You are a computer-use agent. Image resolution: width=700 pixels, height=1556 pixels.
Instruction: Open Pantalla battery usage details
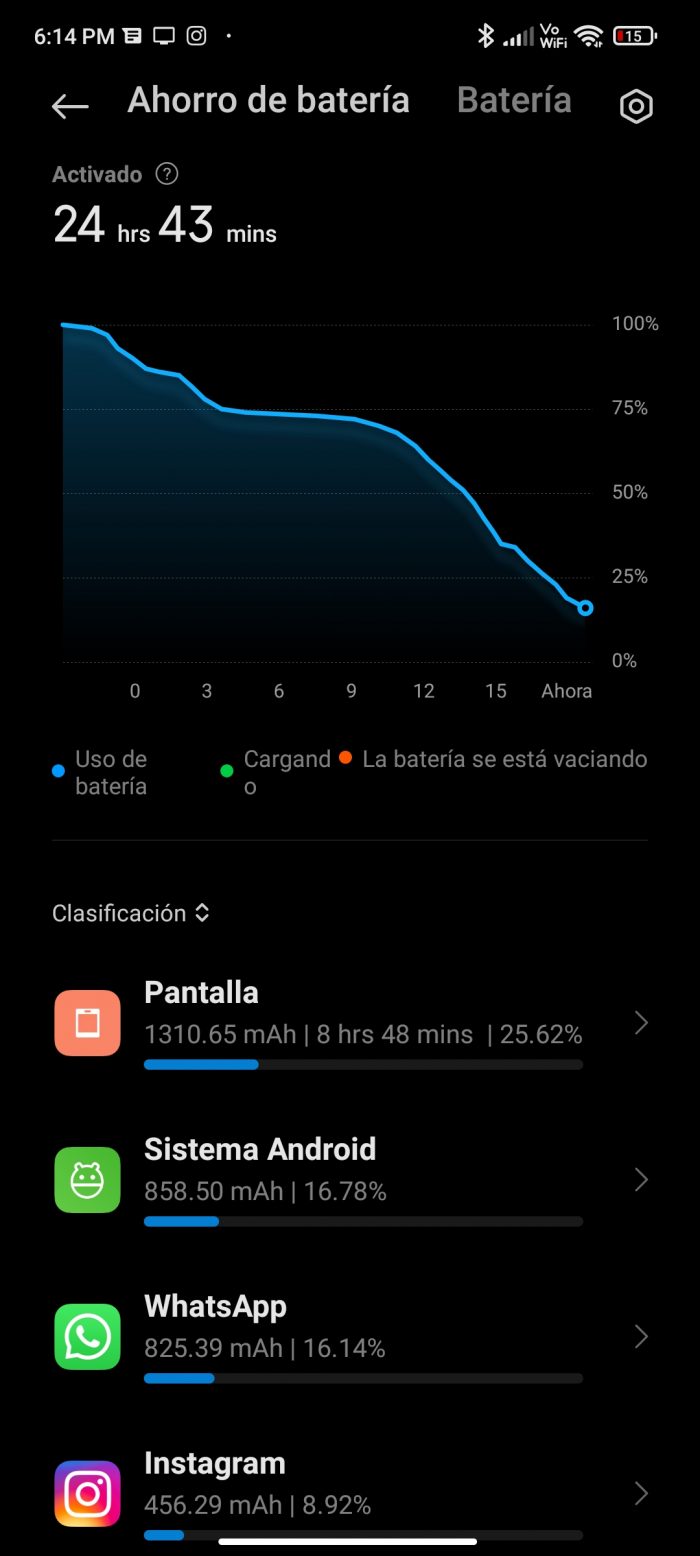tap(350, 1022)
